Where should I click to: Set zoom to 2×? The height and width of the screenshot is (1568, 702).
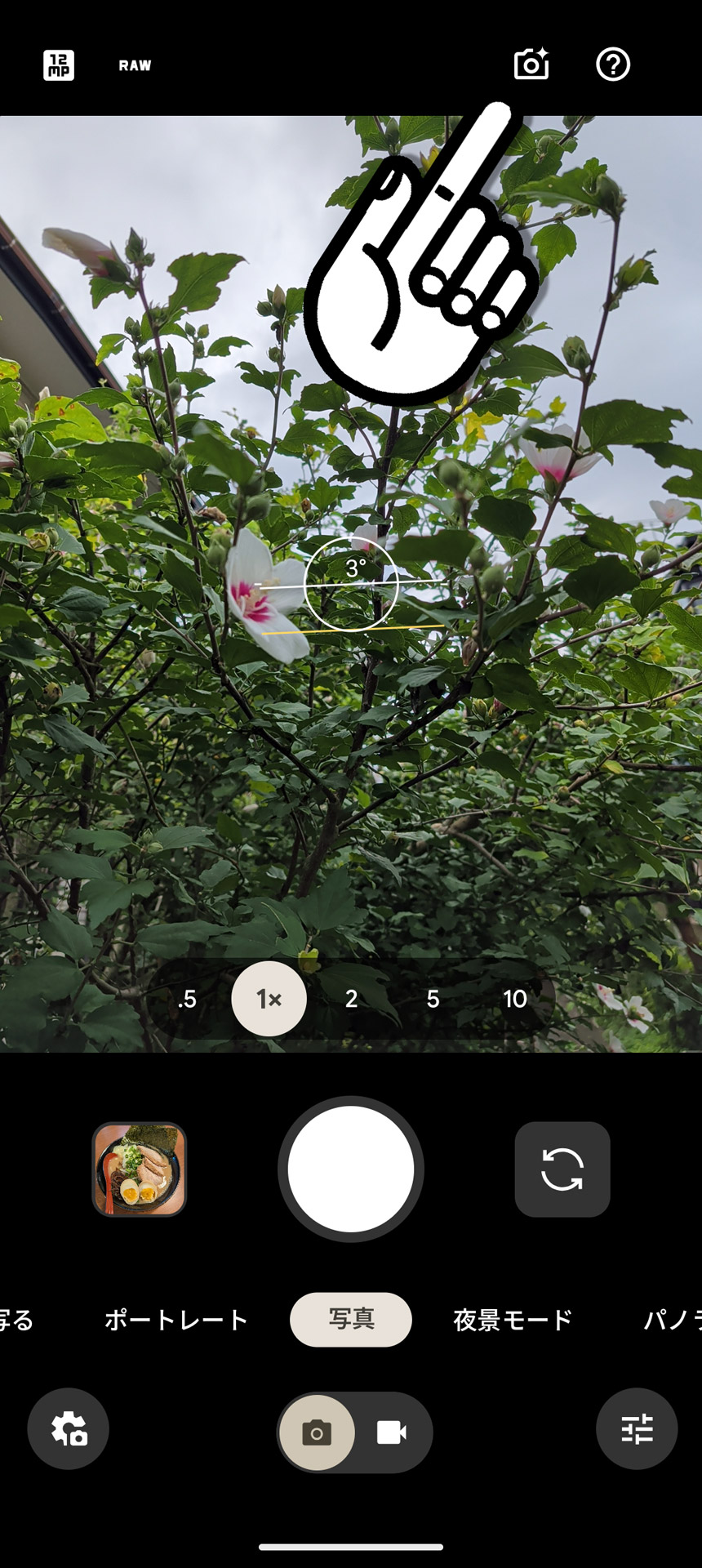coord(352,999)
